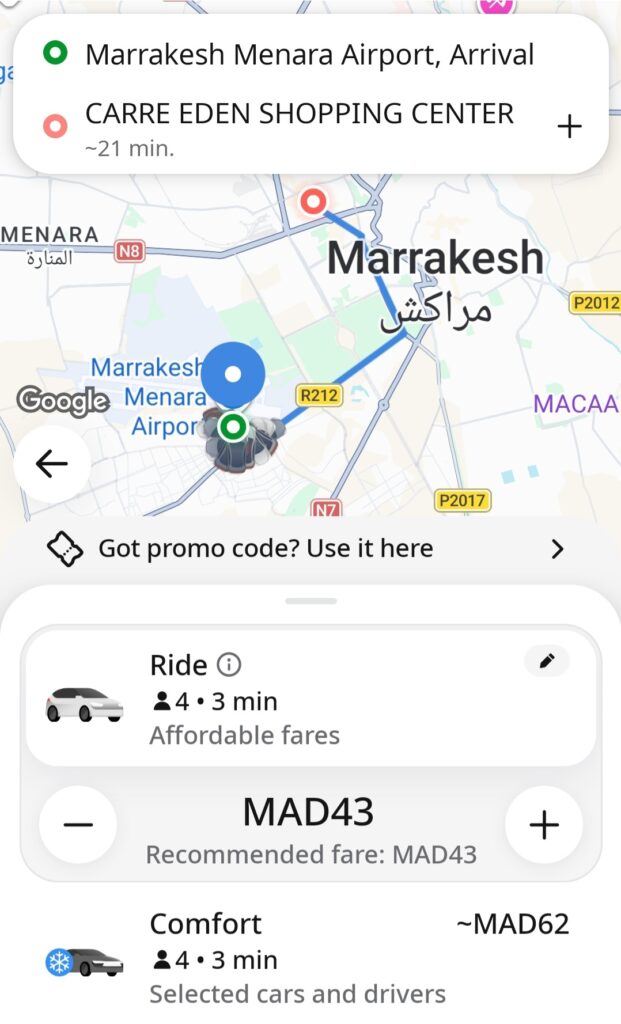Viewport: 621px width, 1024px height.
Task: Edit the fare with pencil icon
Action: point(546,661)
